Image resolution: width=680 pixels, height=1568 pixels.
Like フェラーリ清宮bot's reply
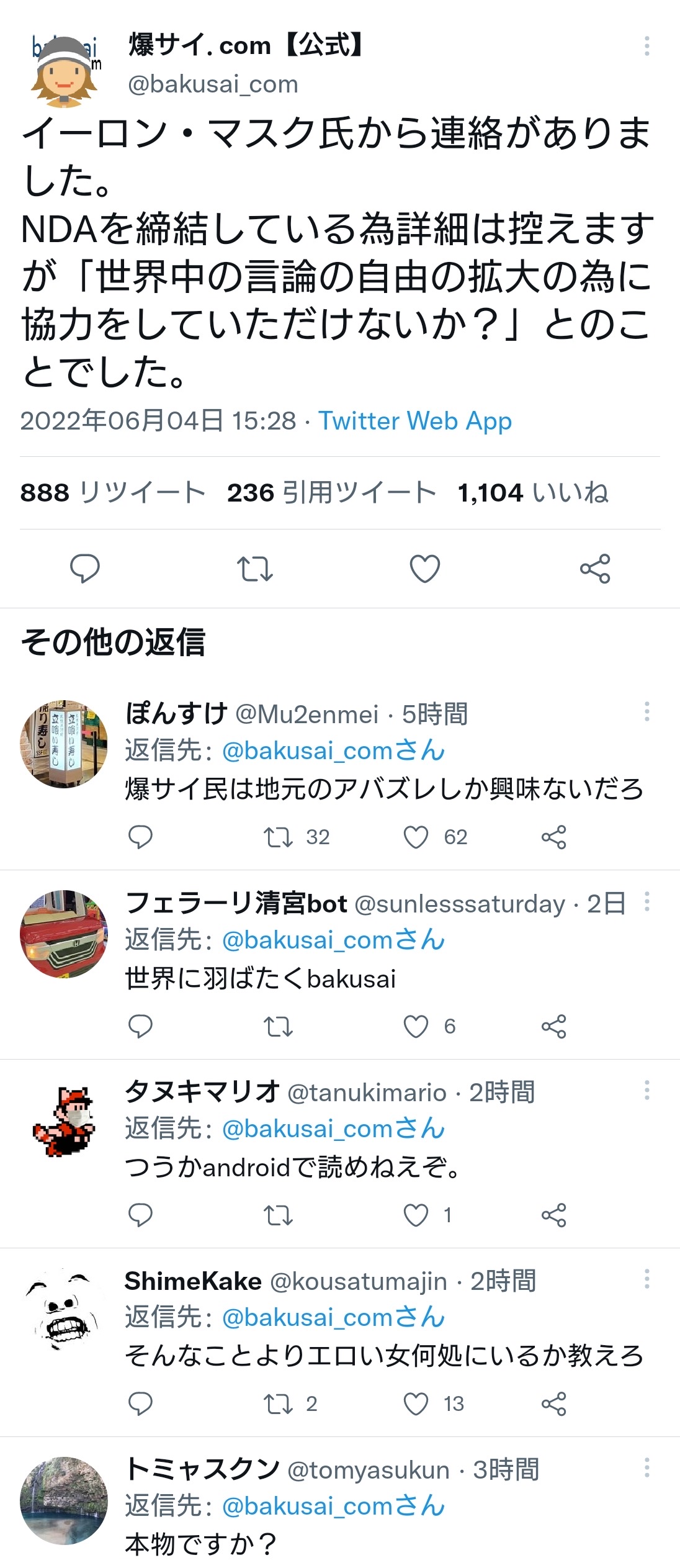click(x=416, y=1027)
